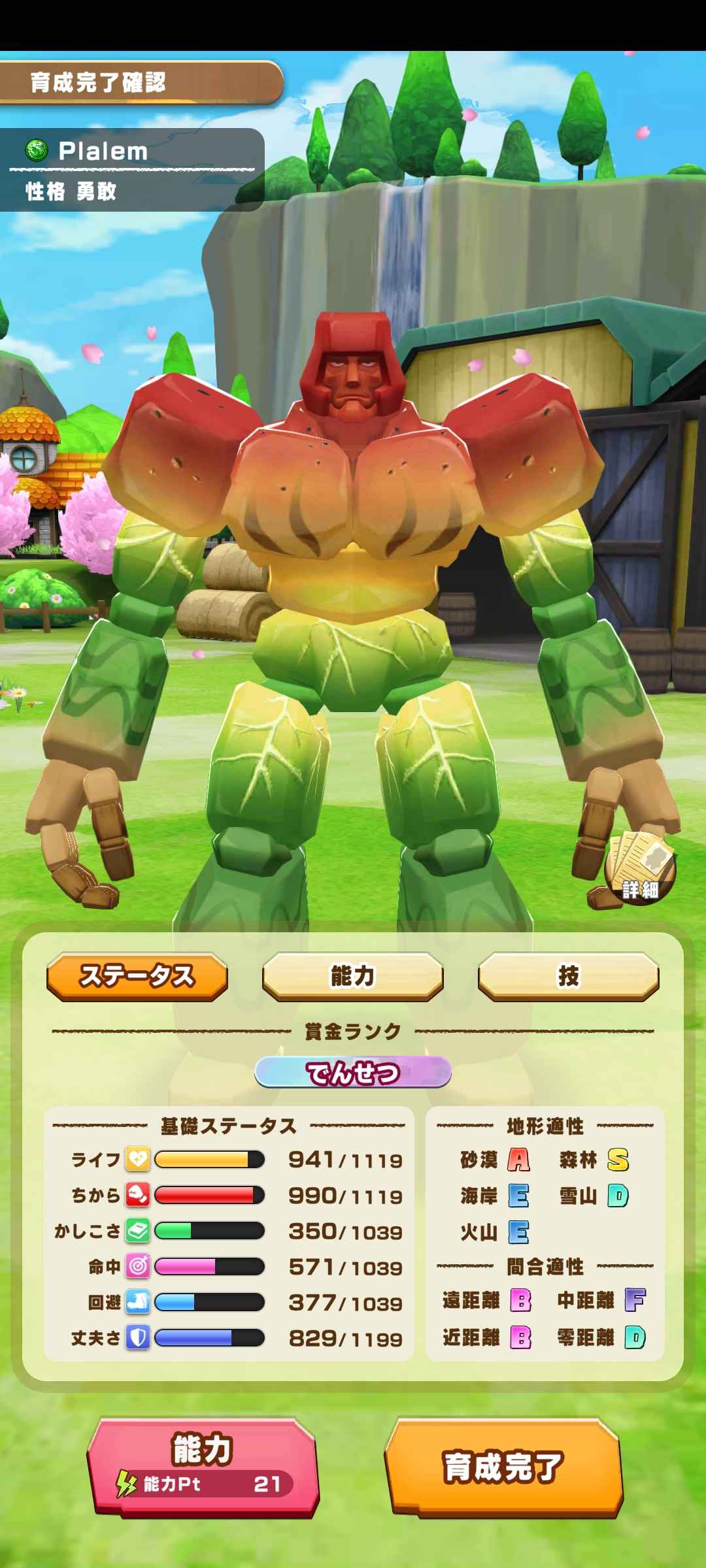Open the pink 能力 button with 能力Pt 21
Viewport: 706px width, 1568px height.
pyautogui.click(x=203, y=1465)
